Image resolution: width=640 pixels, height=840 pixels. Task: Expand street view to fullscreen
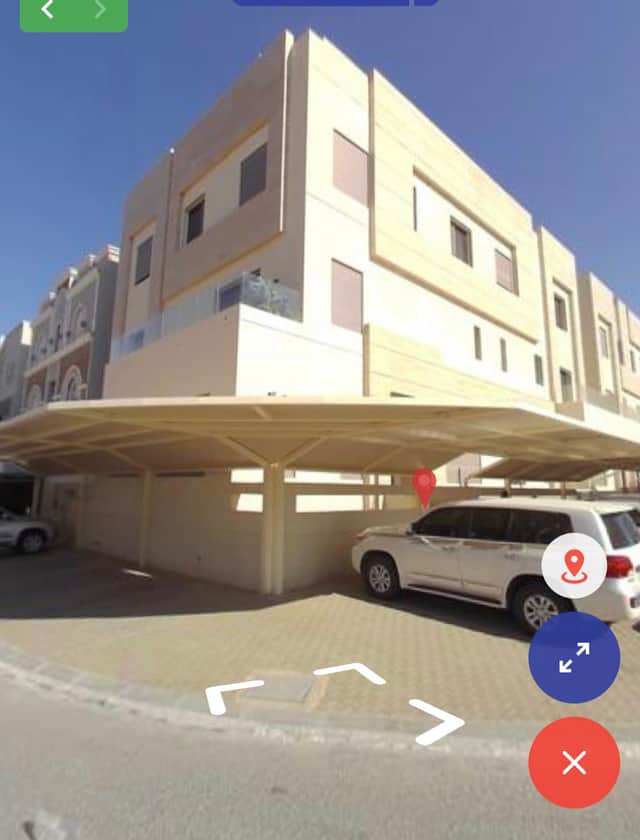tap(574, 657)
